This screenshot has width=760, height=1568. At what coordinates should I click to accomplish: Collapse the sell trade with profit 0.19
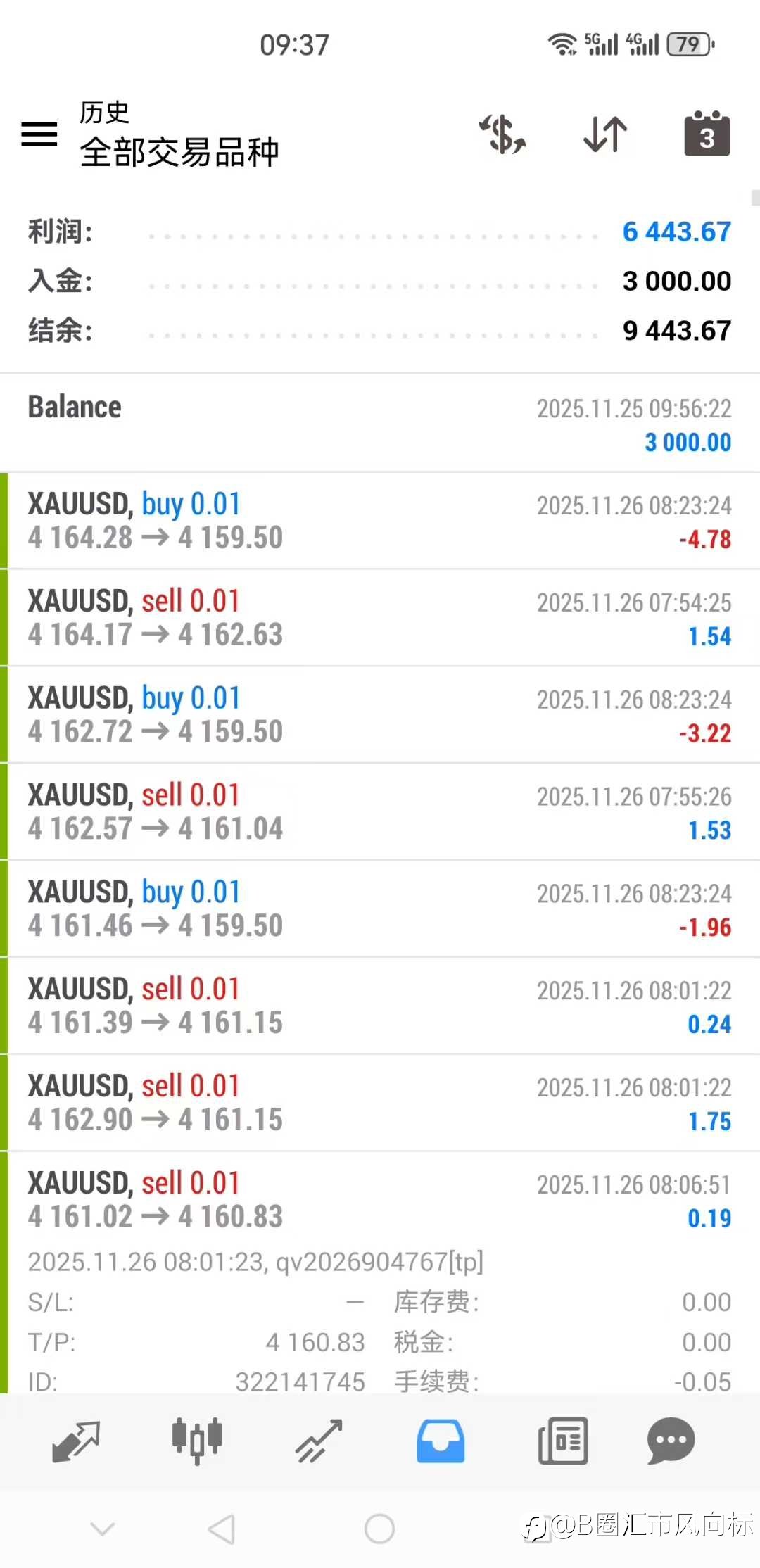380,1201
